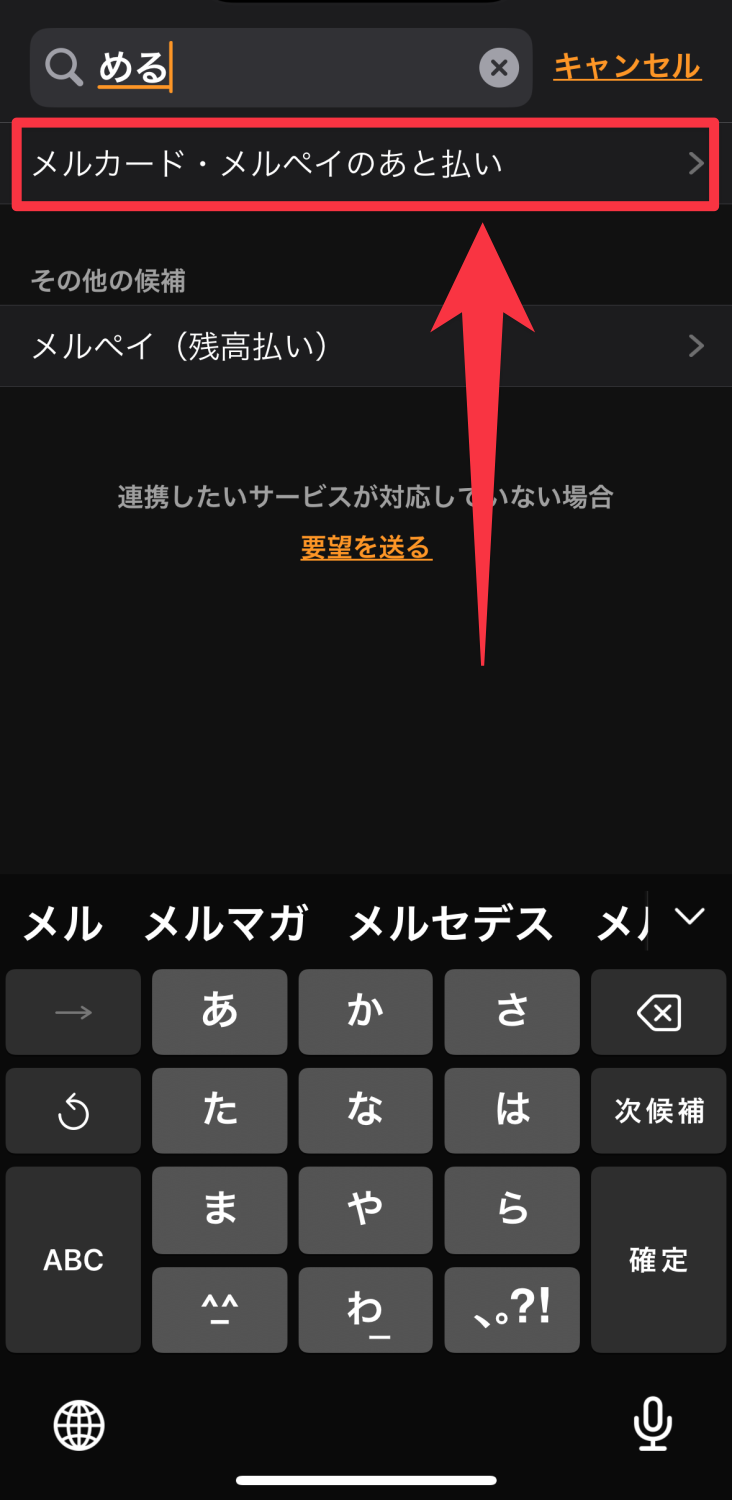Tap the 次候補 next candidate key
732x1500 pixels.
tap(658, 1111)
